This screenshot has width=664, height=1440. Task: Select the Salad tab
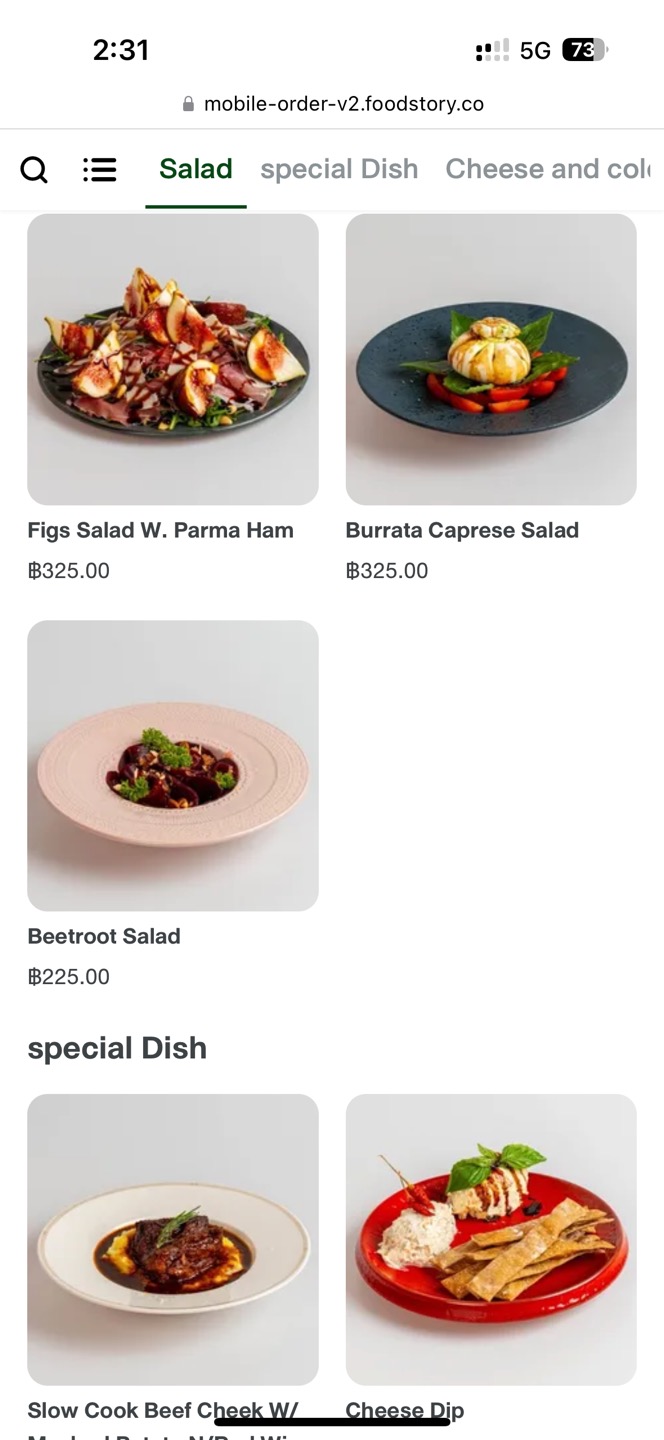(196, 169)
